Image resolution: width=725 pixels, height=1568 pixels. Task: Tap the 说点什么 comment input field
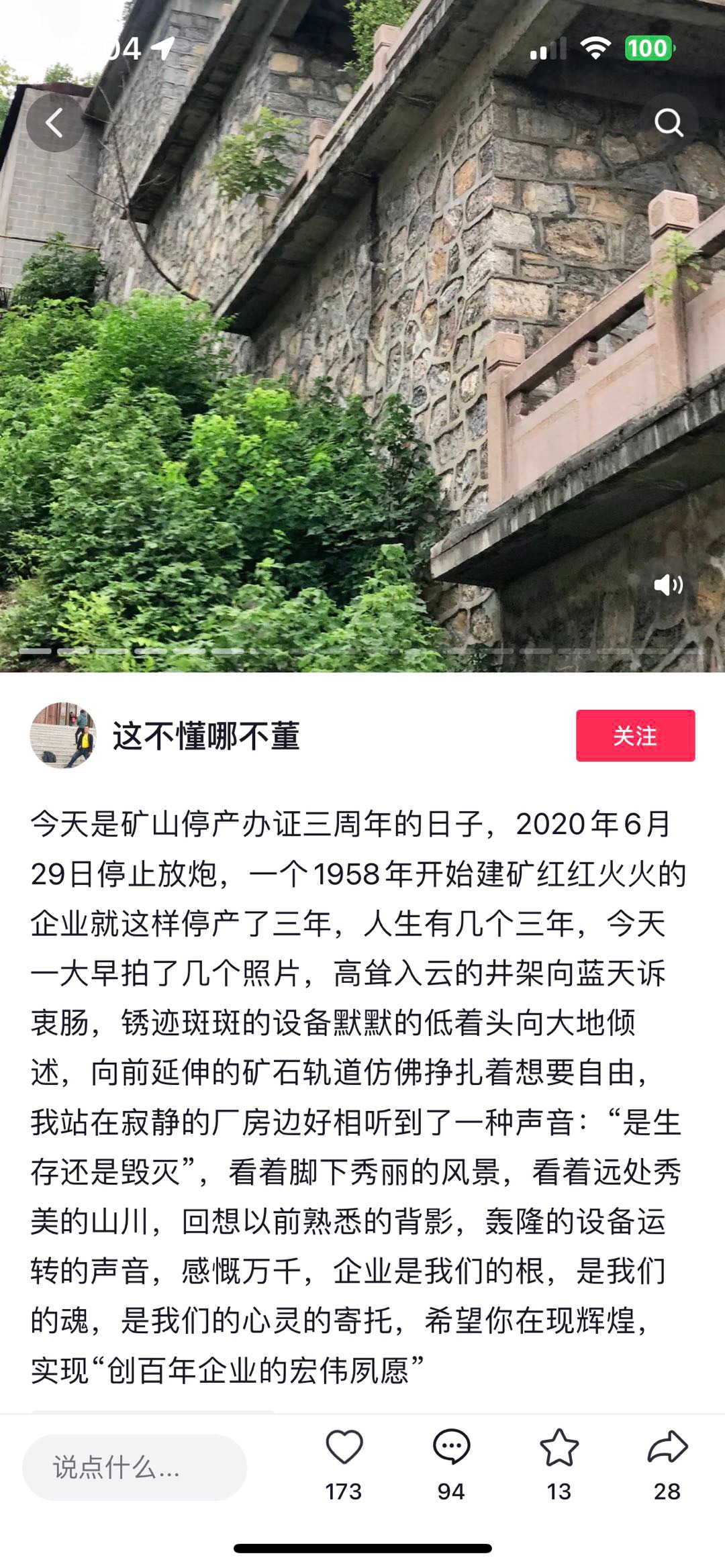tap(134, 1467)
